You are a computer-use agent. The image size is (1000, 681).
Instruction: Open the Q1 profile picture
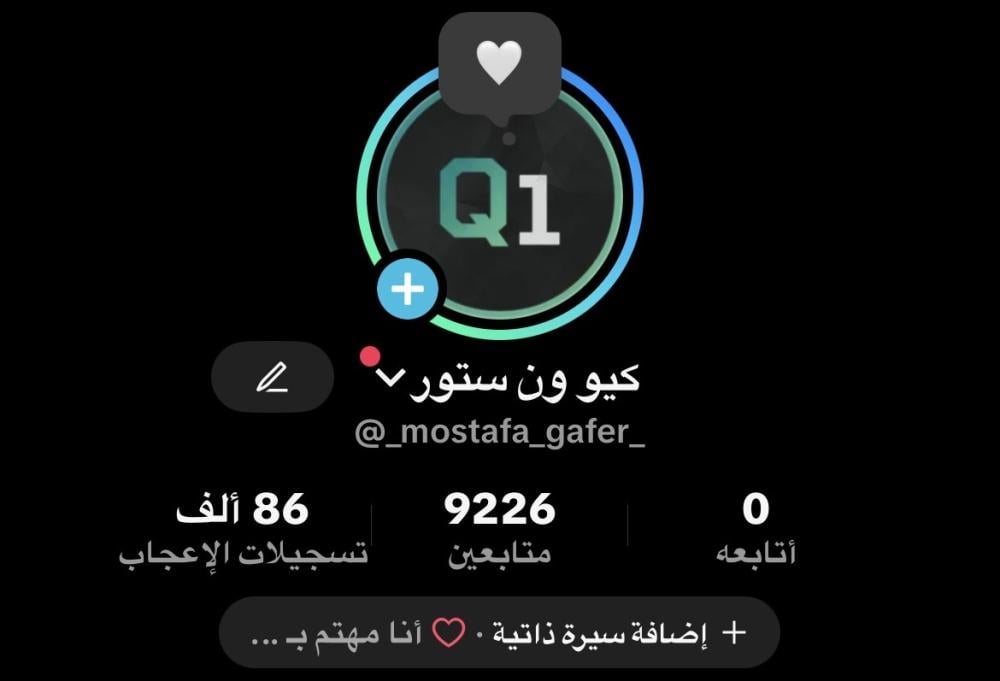pyautogui.click(x=500, y=205)
